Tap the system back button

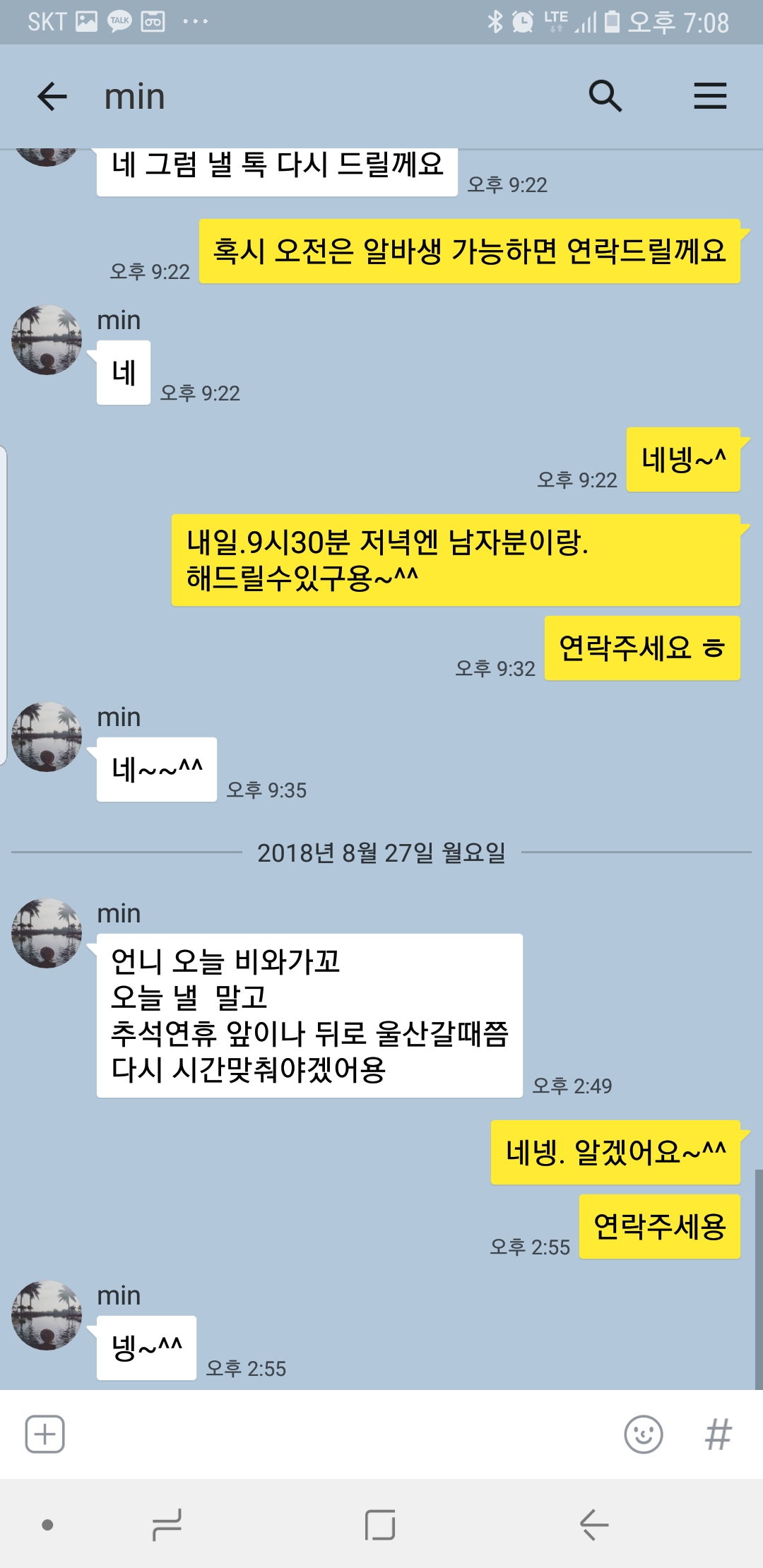click(593, 1525)
